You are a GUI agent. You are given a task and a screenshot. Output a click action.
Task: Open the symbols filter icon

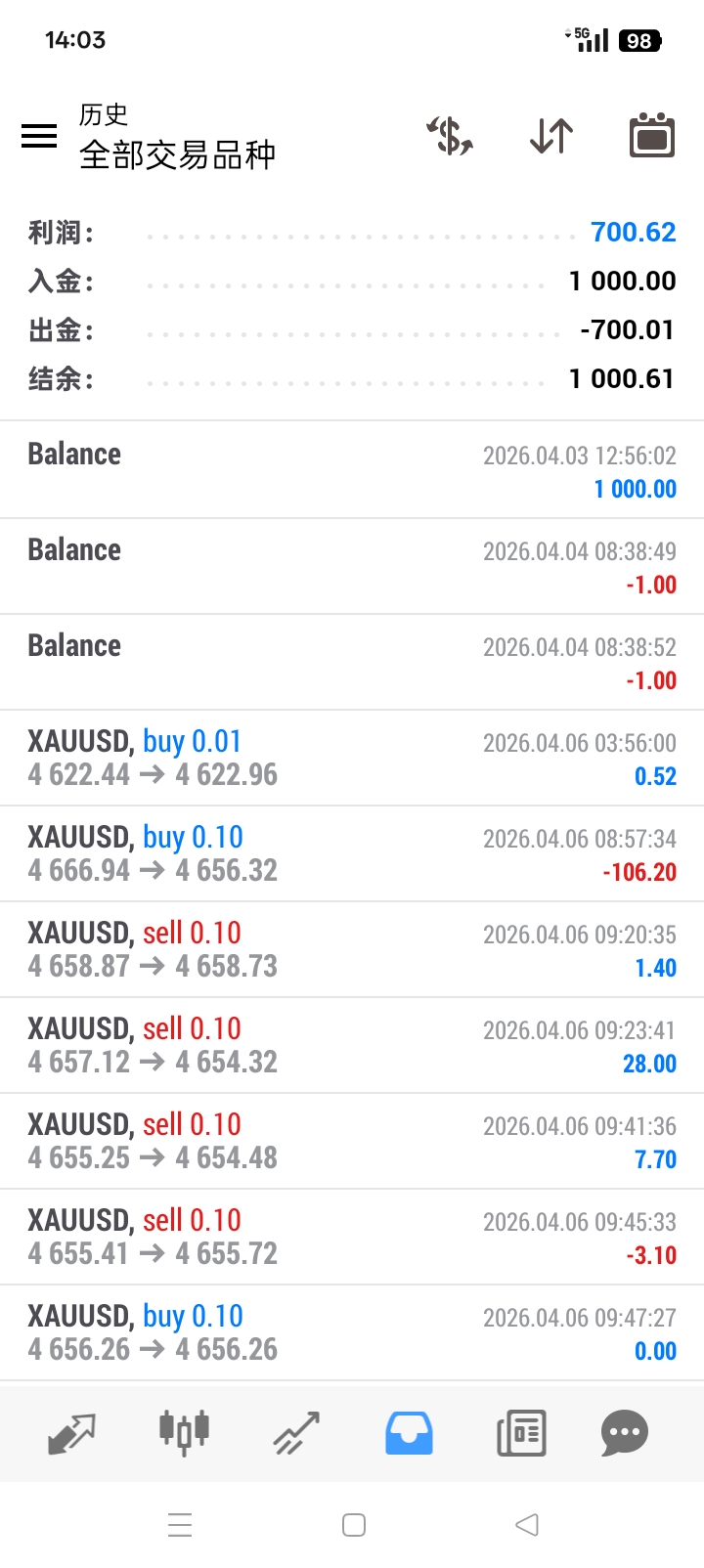point(449,137)
